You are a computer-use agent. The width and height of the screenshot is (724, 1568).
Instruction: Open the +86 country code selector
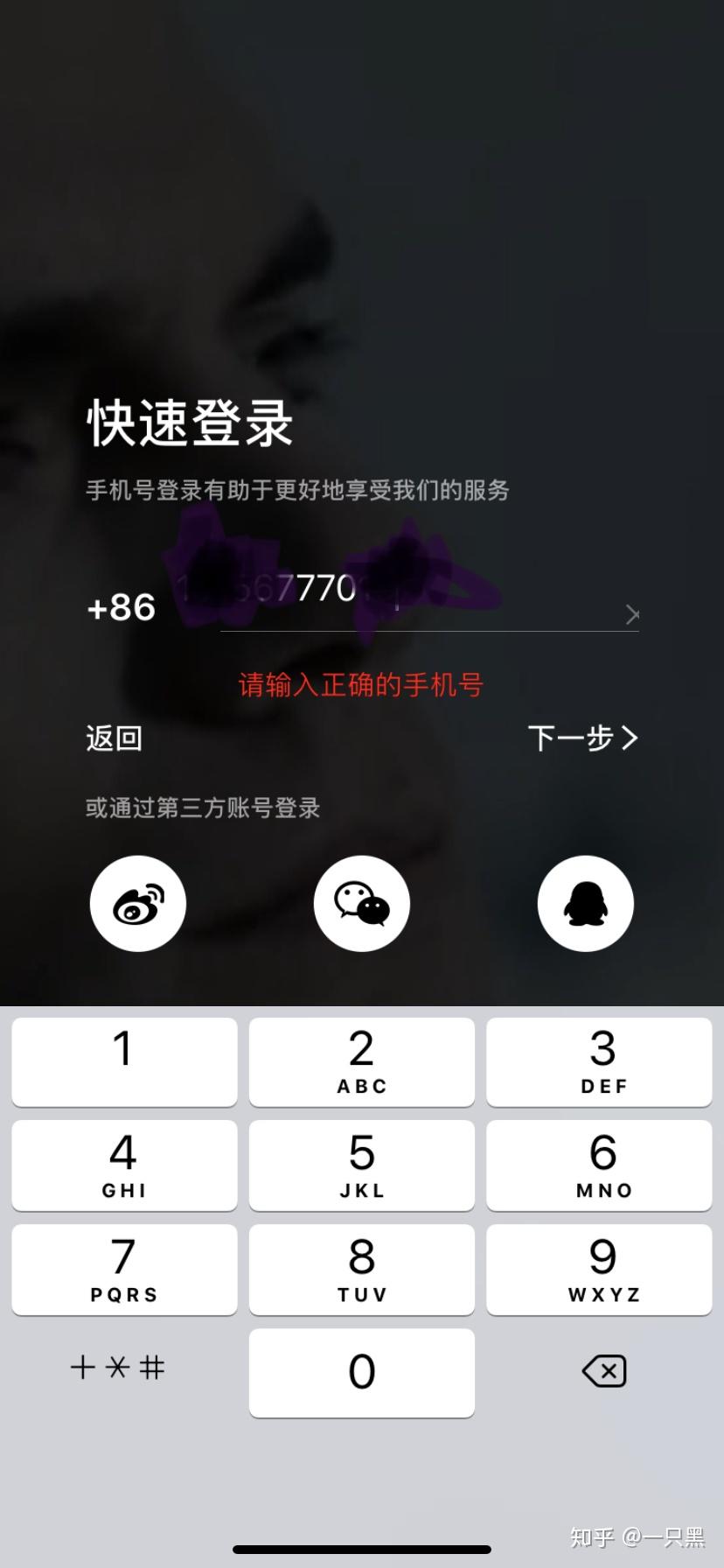click(122, 607)
